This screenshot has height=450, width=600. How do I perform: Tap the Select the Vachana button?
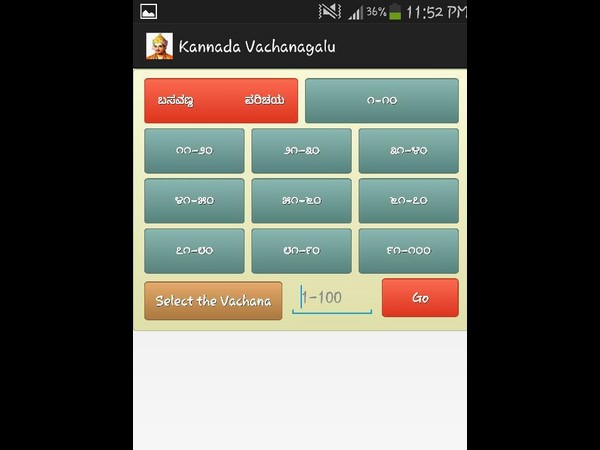[213, 300]
